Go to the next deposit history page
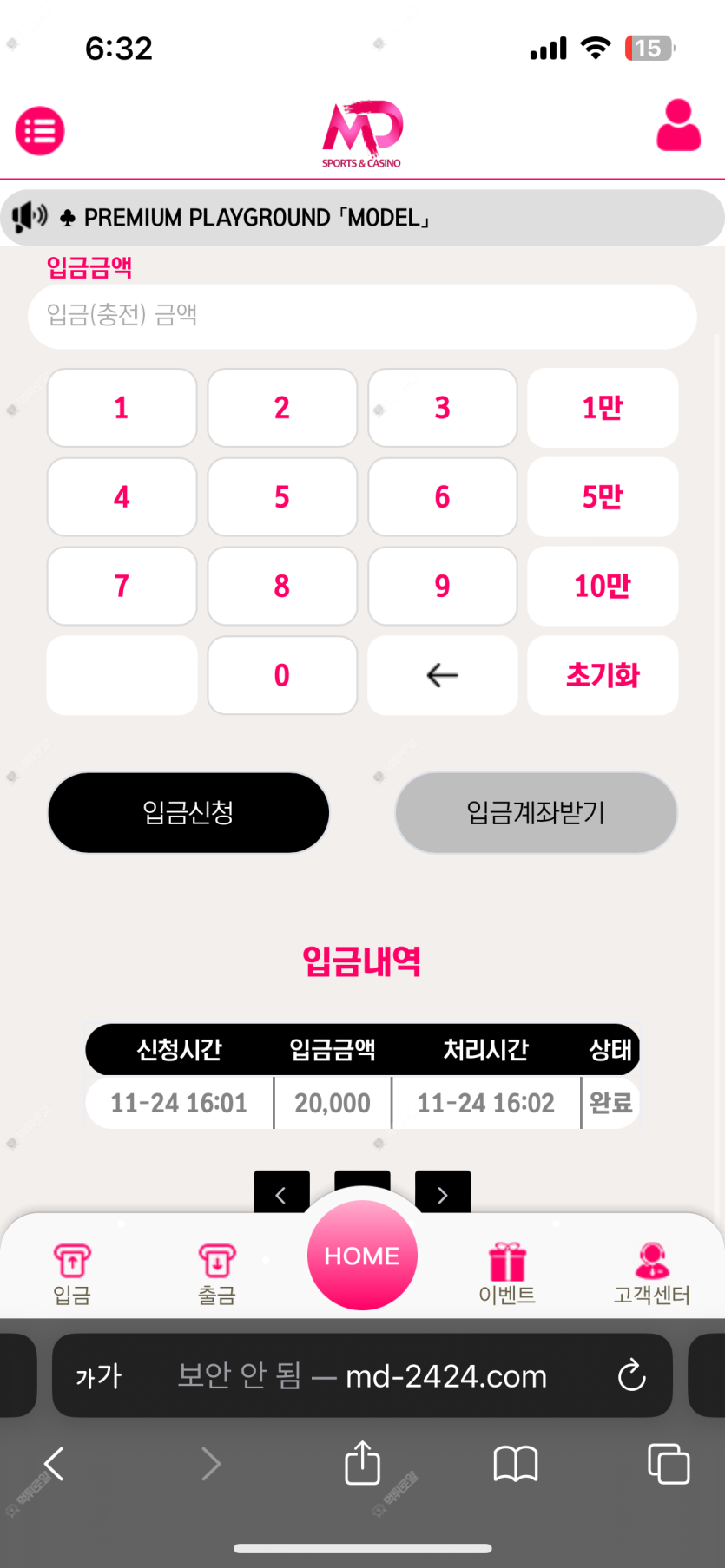The width and height of the screenshot is (725, 1568). 443,1193
